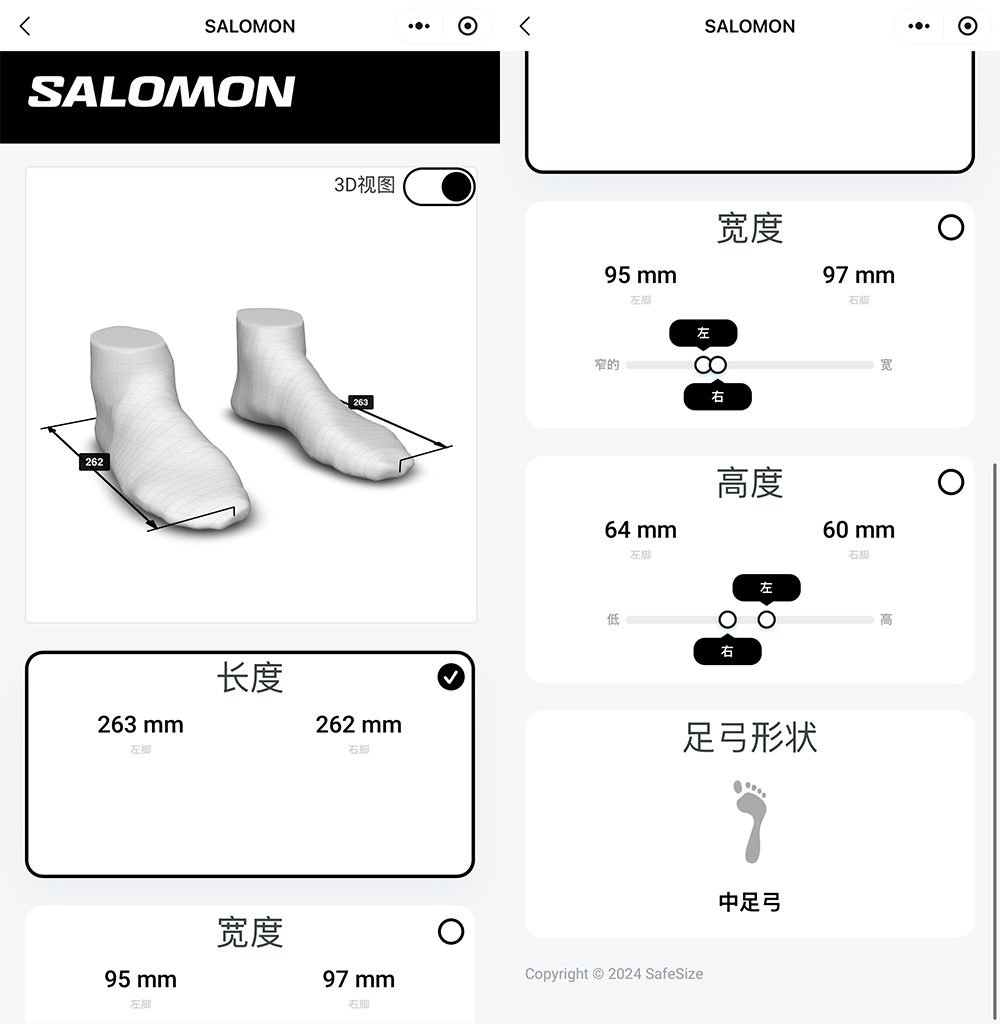Select the 高度 measurement card
The image size is (1000, 1024).
click(950, 483)
